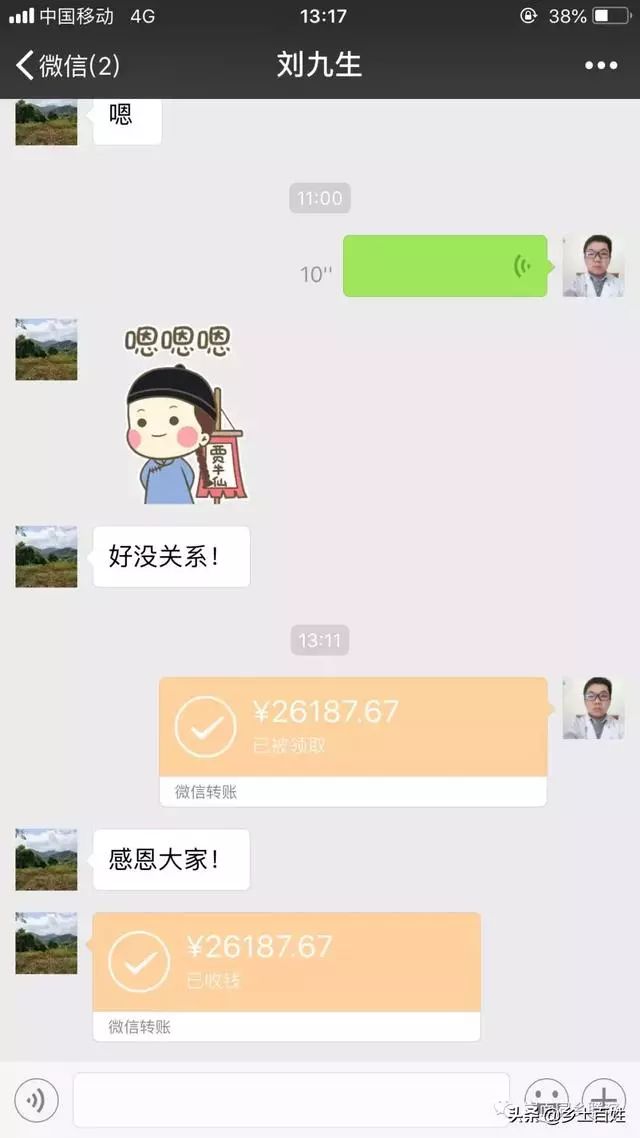Focus the message text field
Screen dimensions: 640x1138
tap(290, 1100)
